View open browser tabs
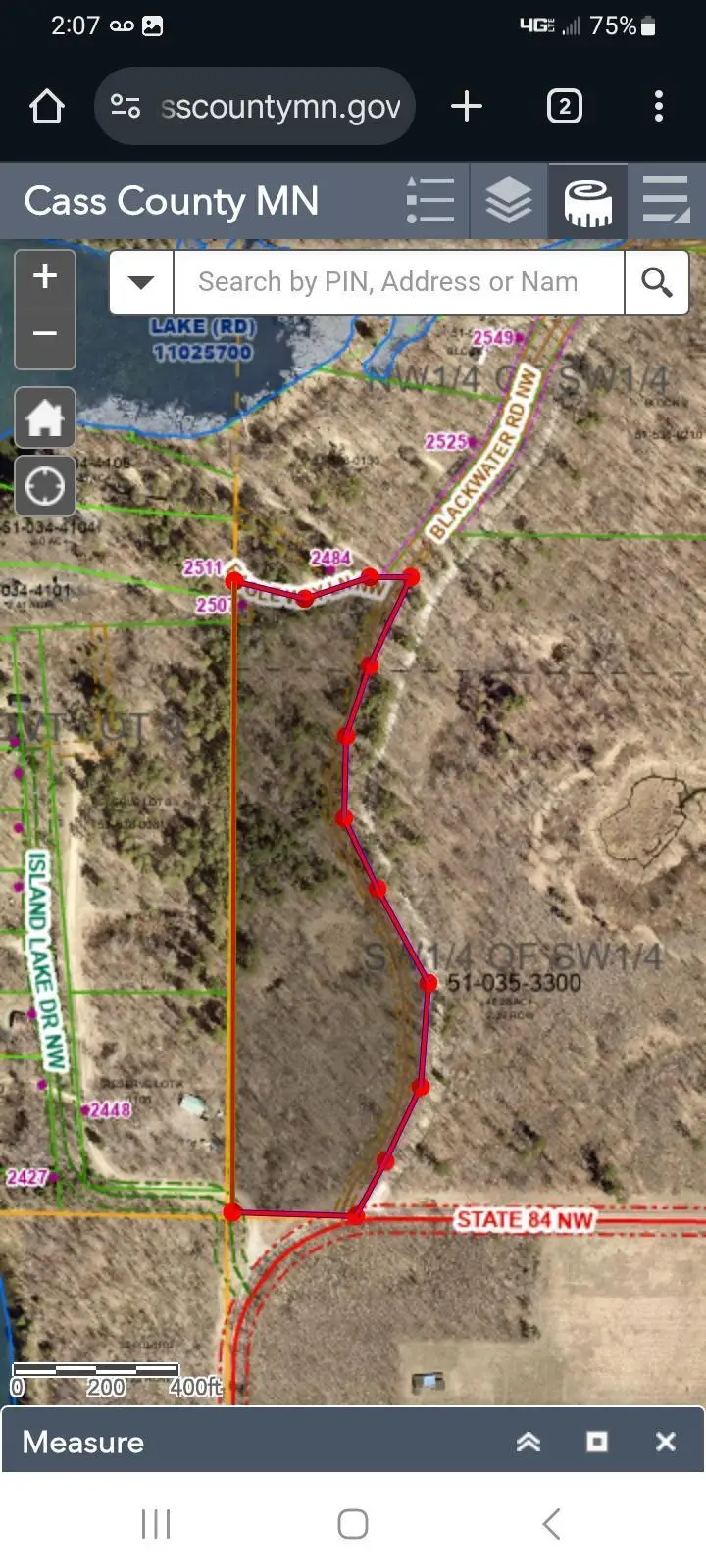This screenshot has height=1568, width=706. [x=564, y=106]
